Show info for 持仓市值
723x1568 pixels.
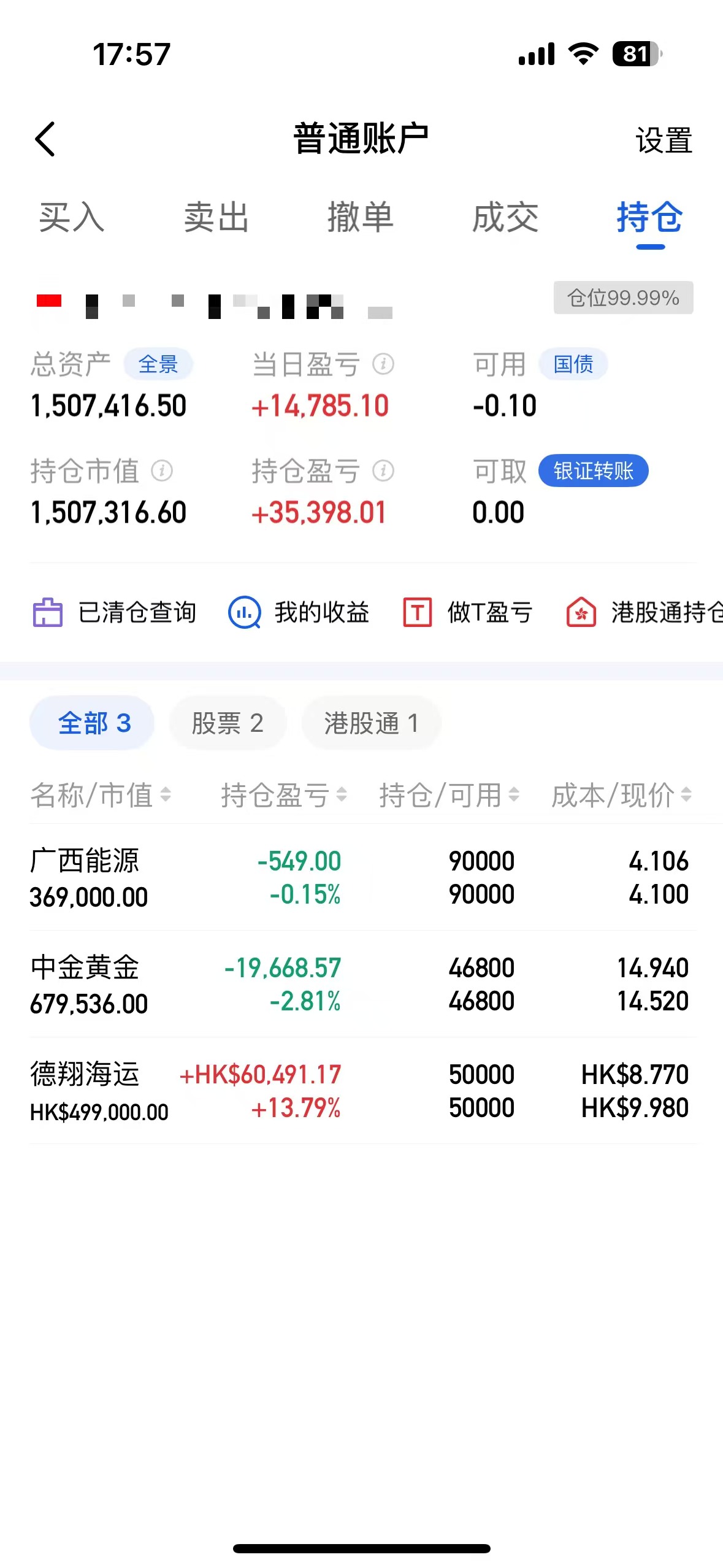(162, 471)
